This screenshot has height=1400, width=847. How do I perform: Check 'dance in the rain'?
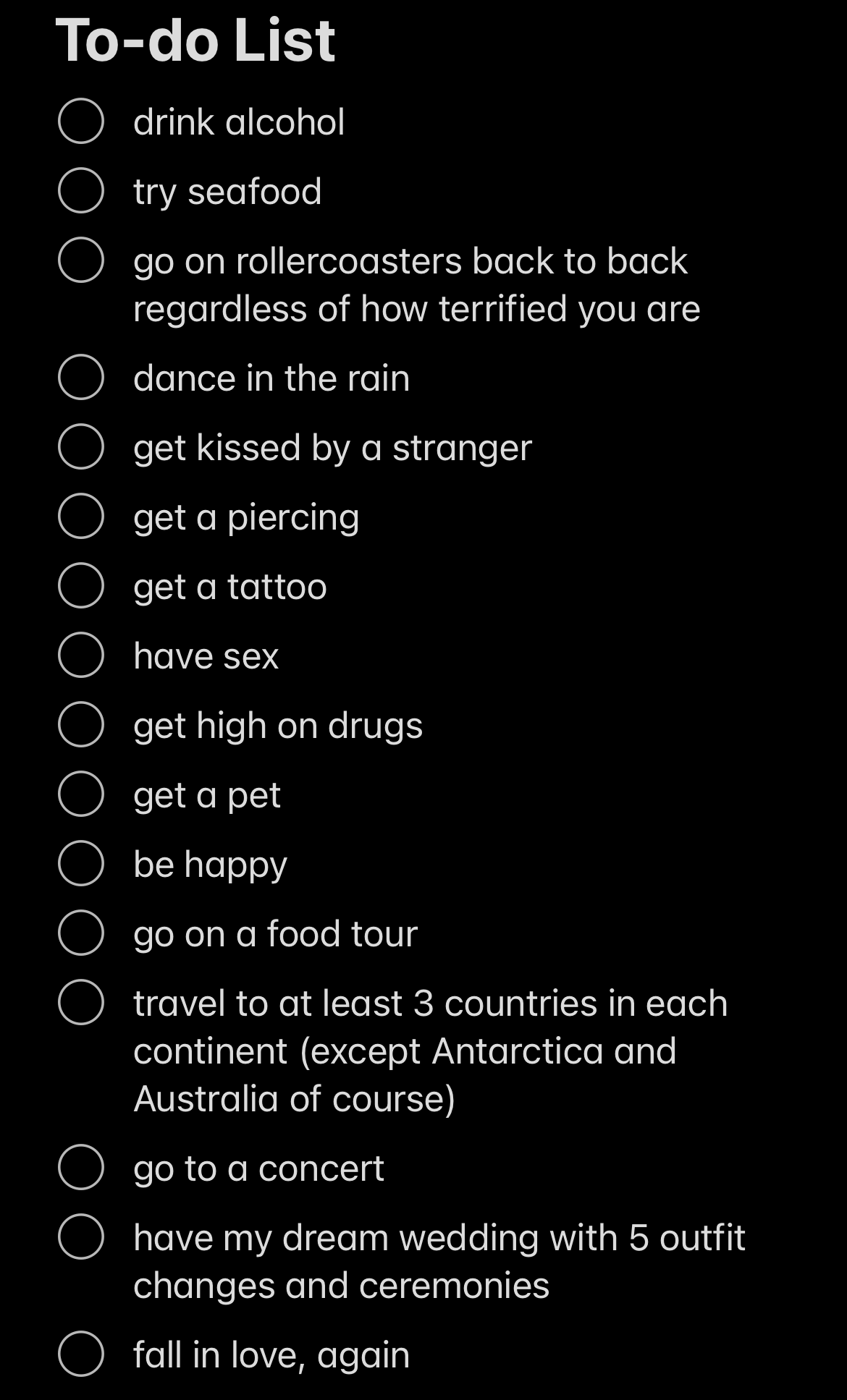pos(80,377)
